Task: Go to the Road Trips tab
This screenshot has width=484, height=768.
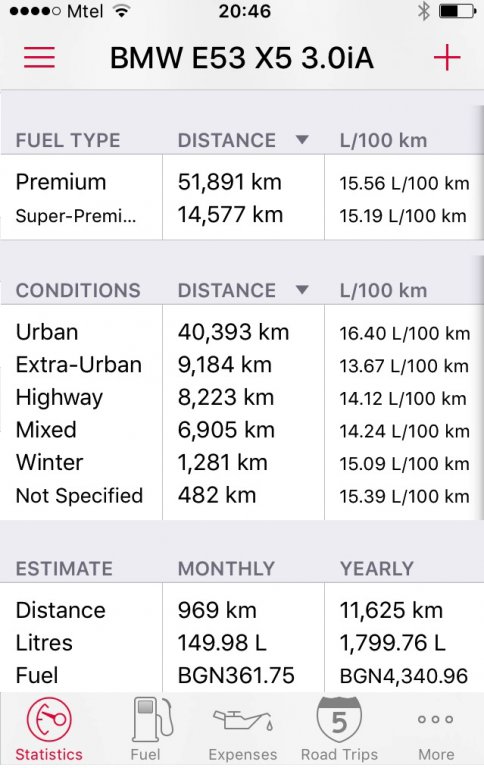Action: [339, 729]
